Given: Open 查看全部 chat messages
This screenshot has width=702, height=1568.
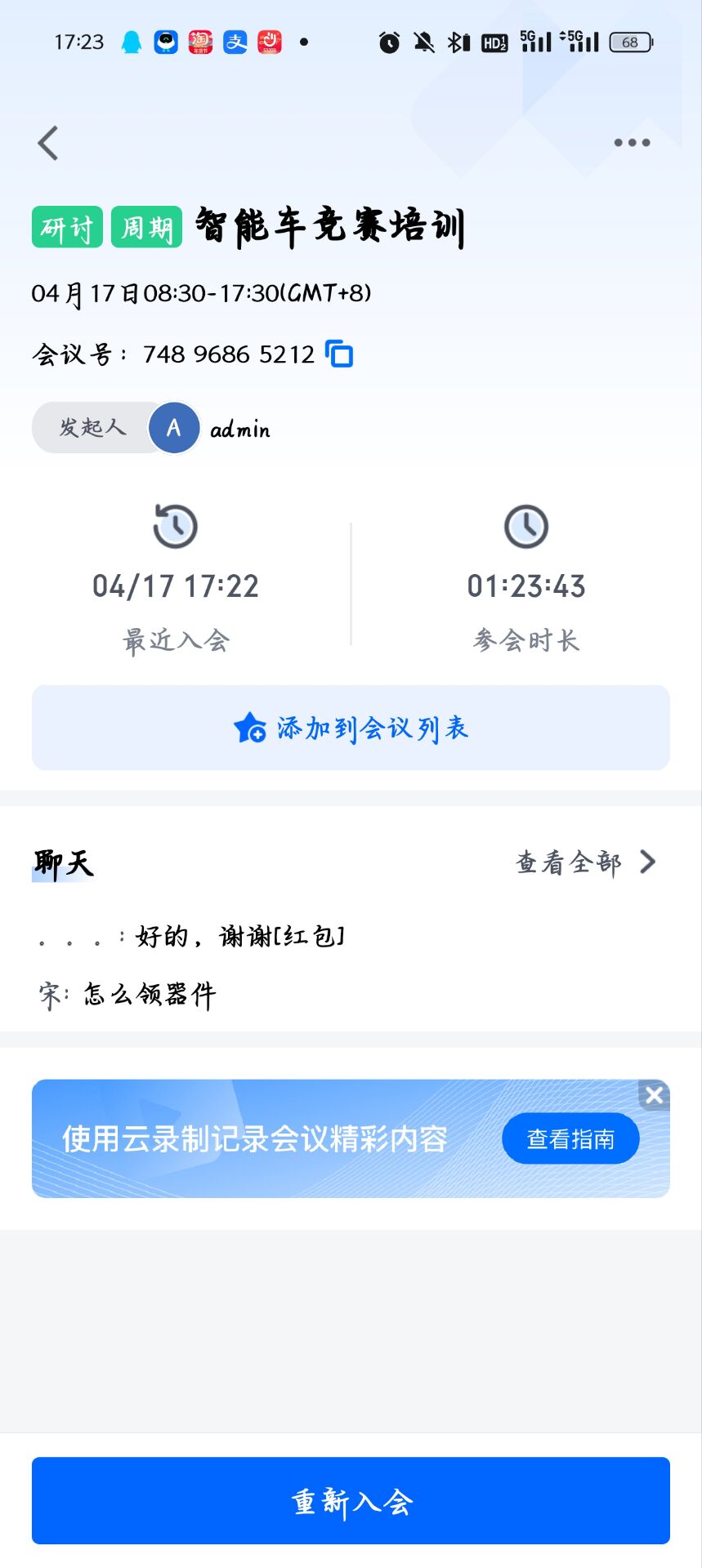Looking at the screenshot, I should click(x=585, y=862).
